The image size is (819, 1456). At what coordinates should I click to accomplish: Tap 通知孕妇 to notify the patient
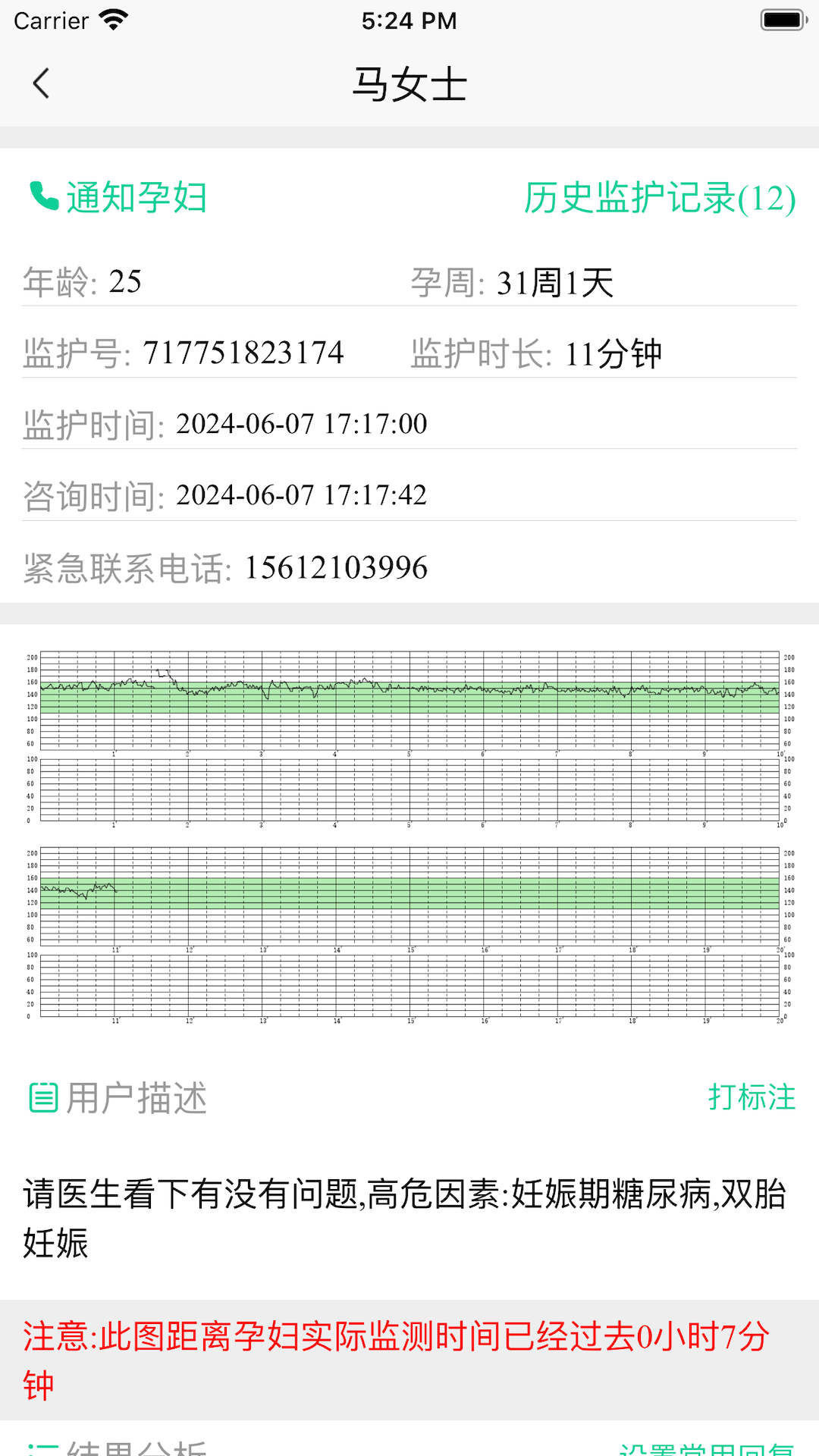136,198
